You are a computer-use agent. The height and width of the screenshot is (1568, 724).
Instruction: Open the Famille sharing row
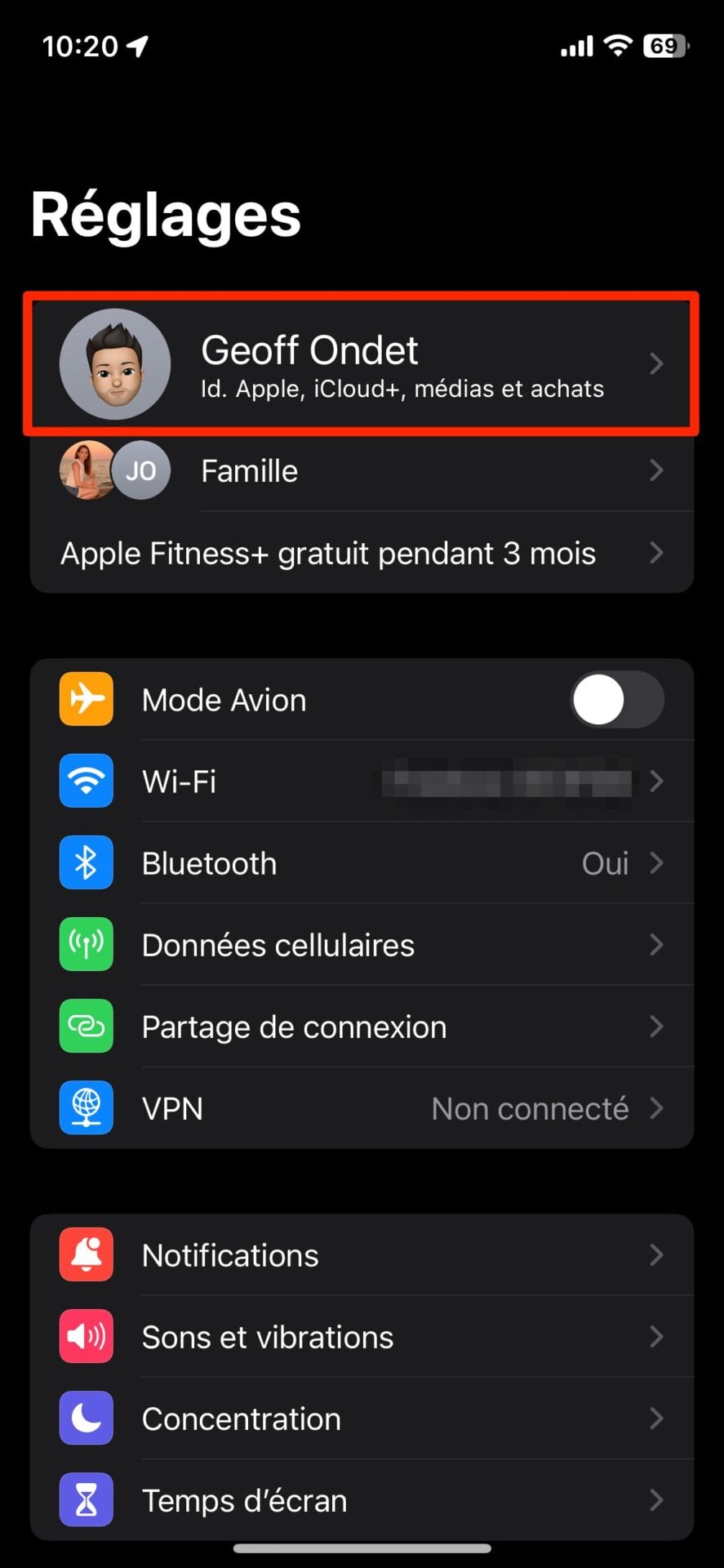(x=361, y=471)
